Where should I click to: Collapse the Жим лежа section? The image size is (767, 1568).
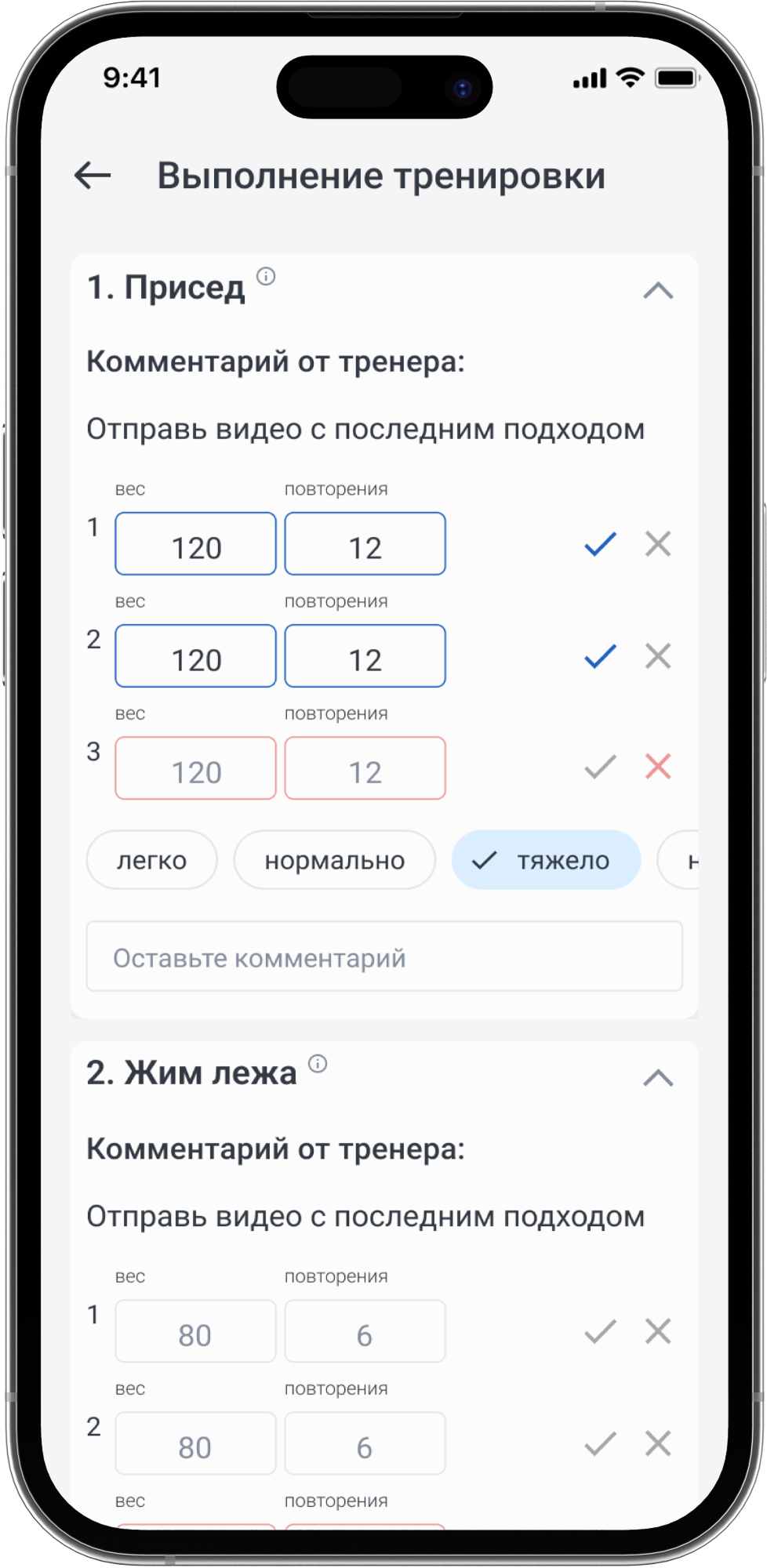658,1078
